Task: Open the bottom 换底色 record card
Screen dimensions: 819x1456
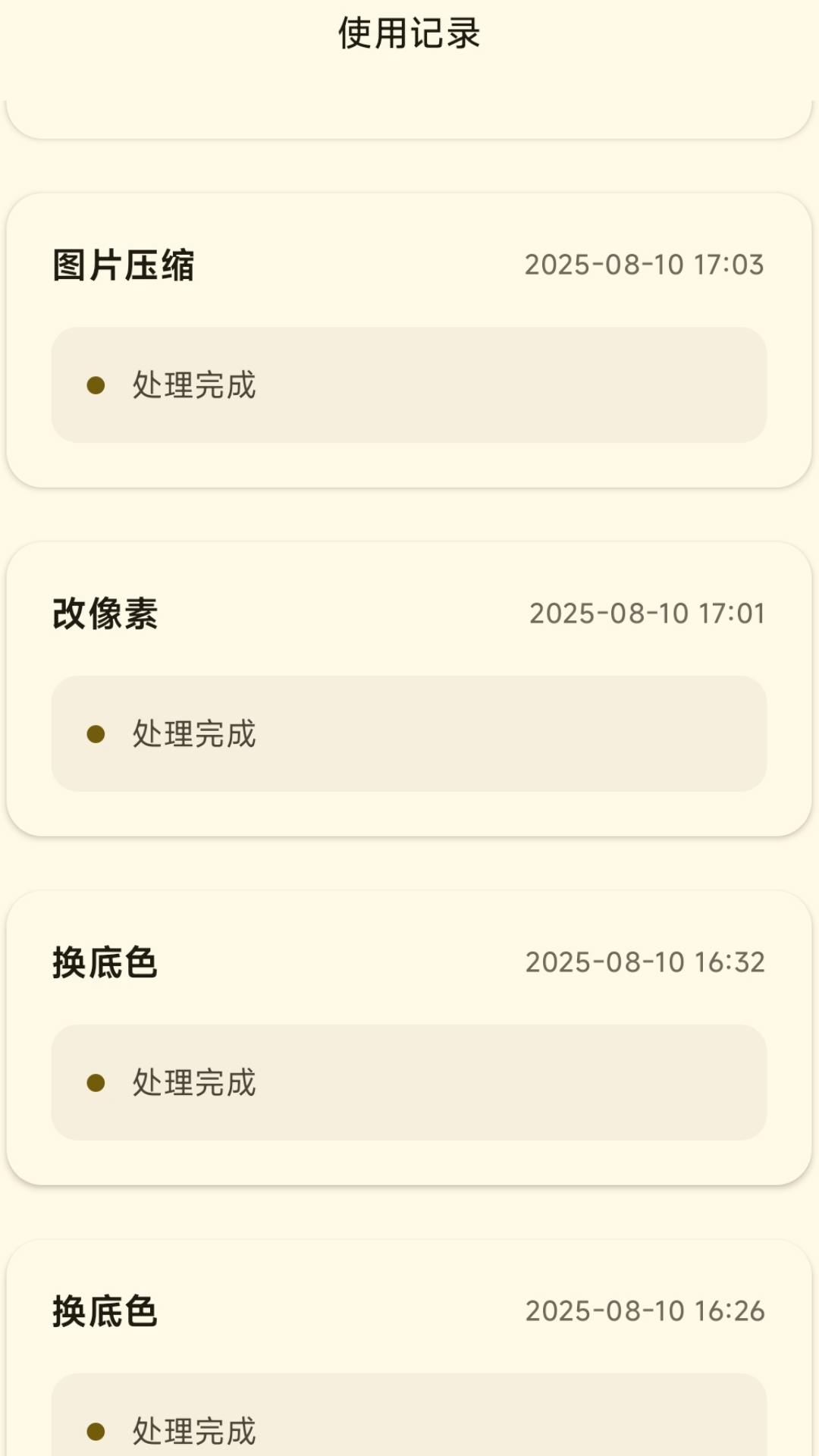Action: pyautogui.click(x=409, y=1357)
